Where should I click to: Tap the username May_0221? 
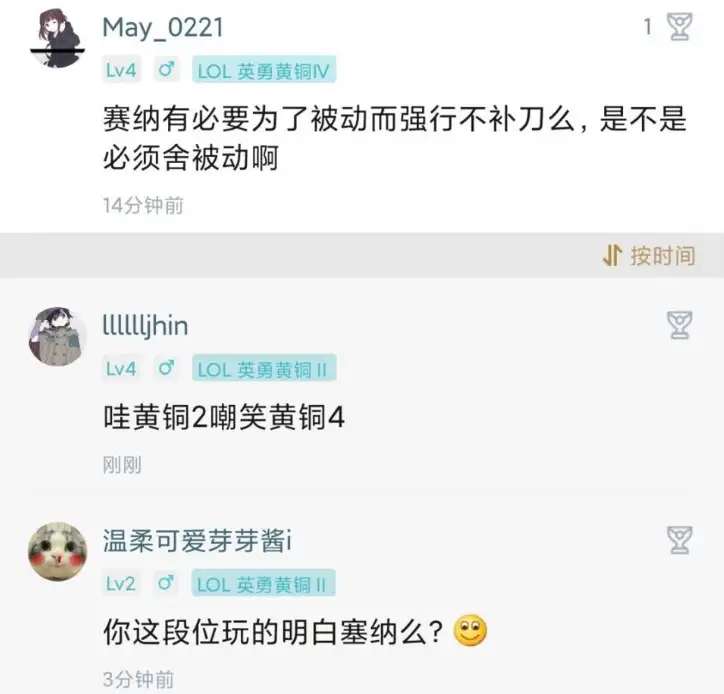163,27
